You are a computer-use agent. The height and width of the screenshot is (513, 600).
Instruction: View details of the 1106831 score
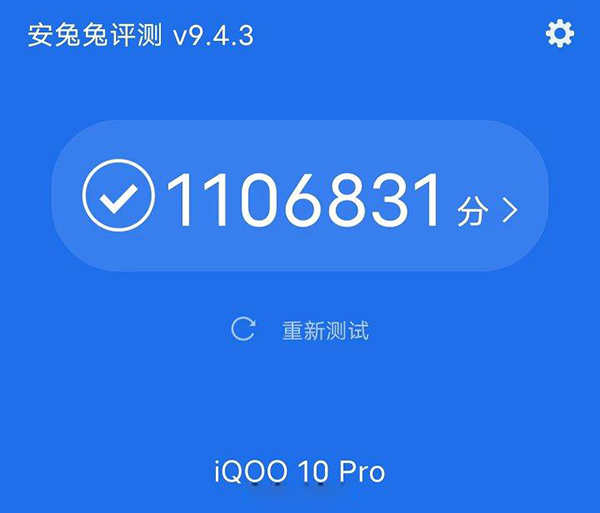(300, 197)
